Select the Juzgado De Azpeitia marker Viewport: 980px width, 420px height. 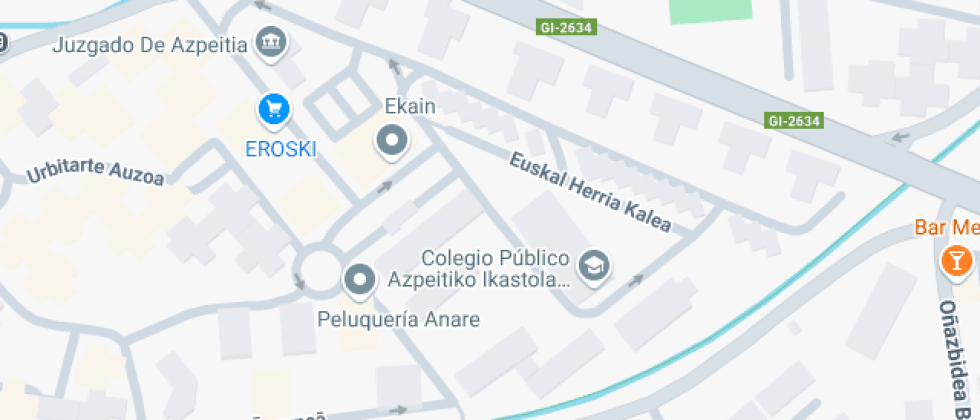tap(270, 42)
